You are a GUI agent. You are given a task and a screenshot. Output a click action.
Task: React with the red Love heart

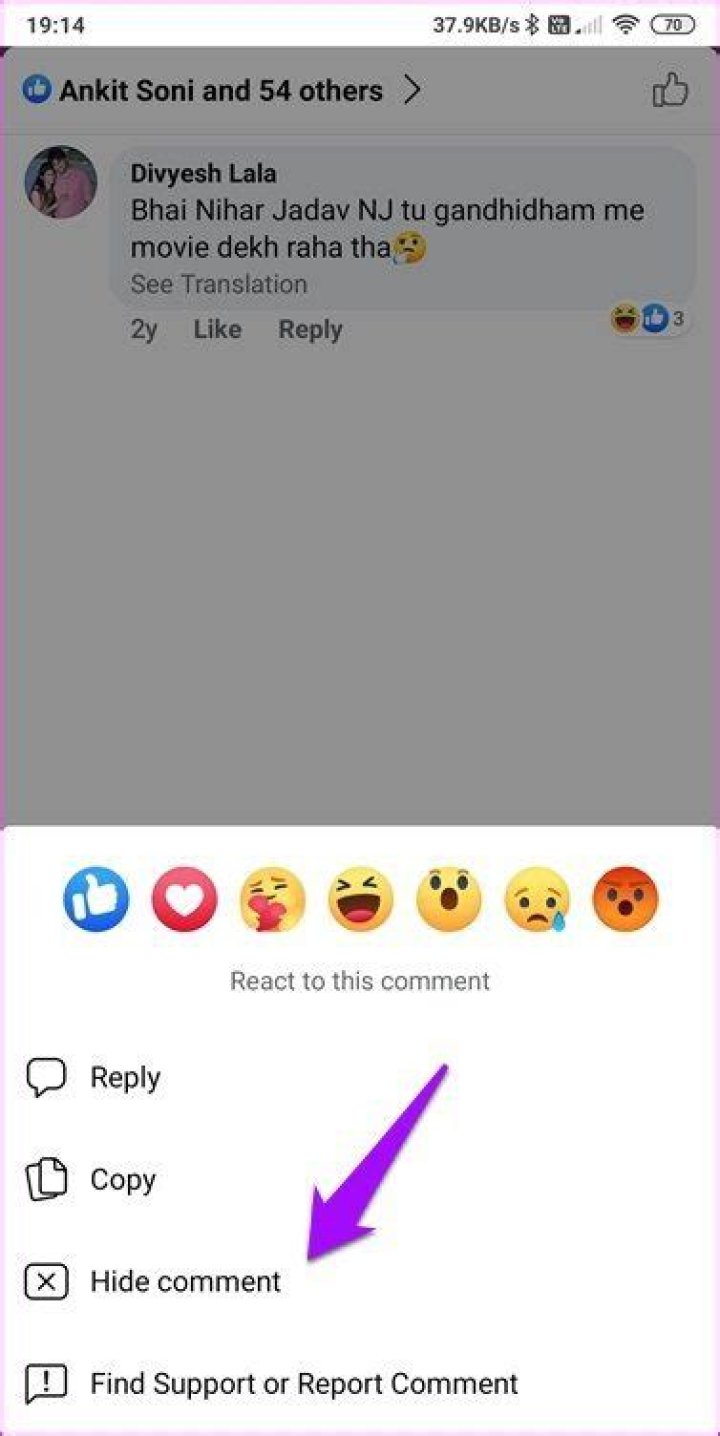click(184, 899)
